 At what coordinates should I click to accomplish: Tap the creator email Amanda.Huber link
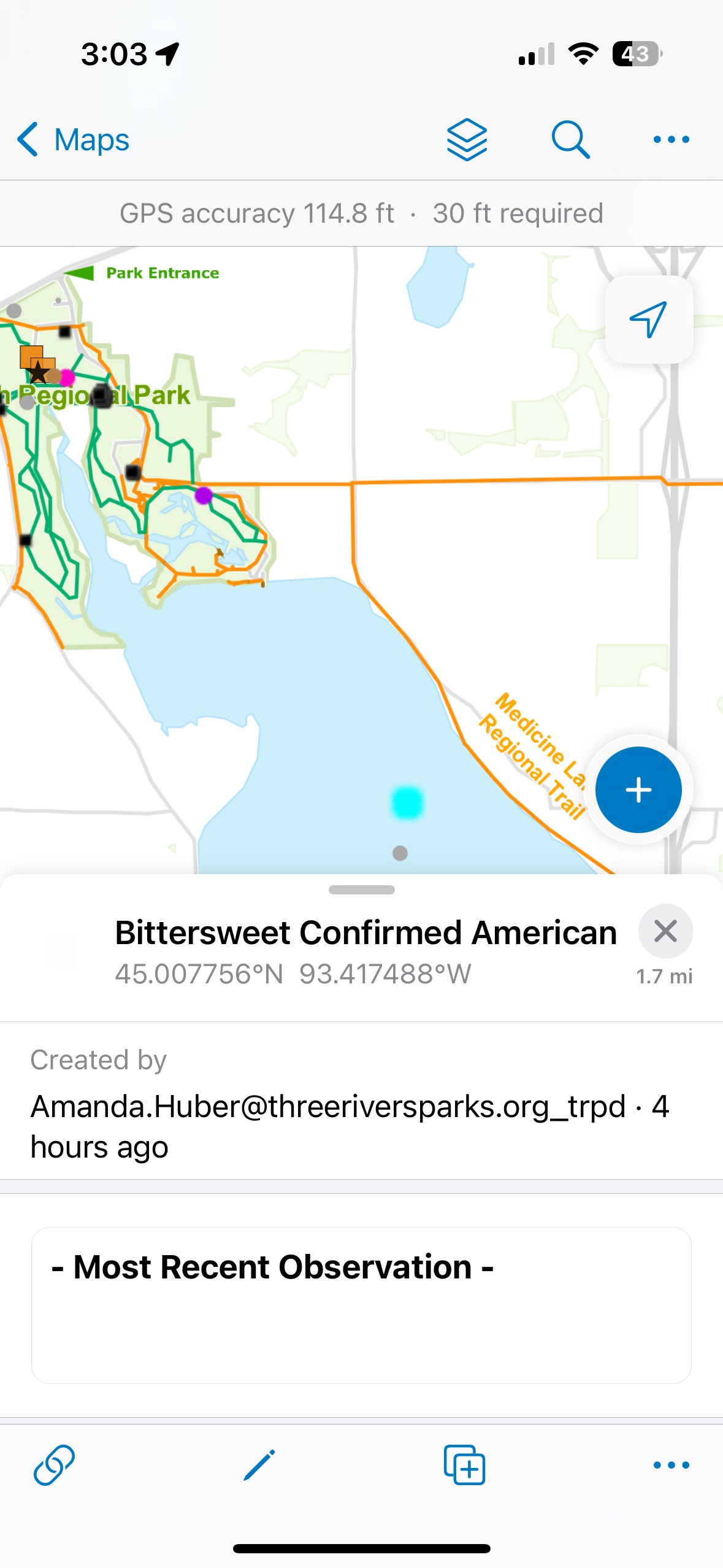[326, 1107]
